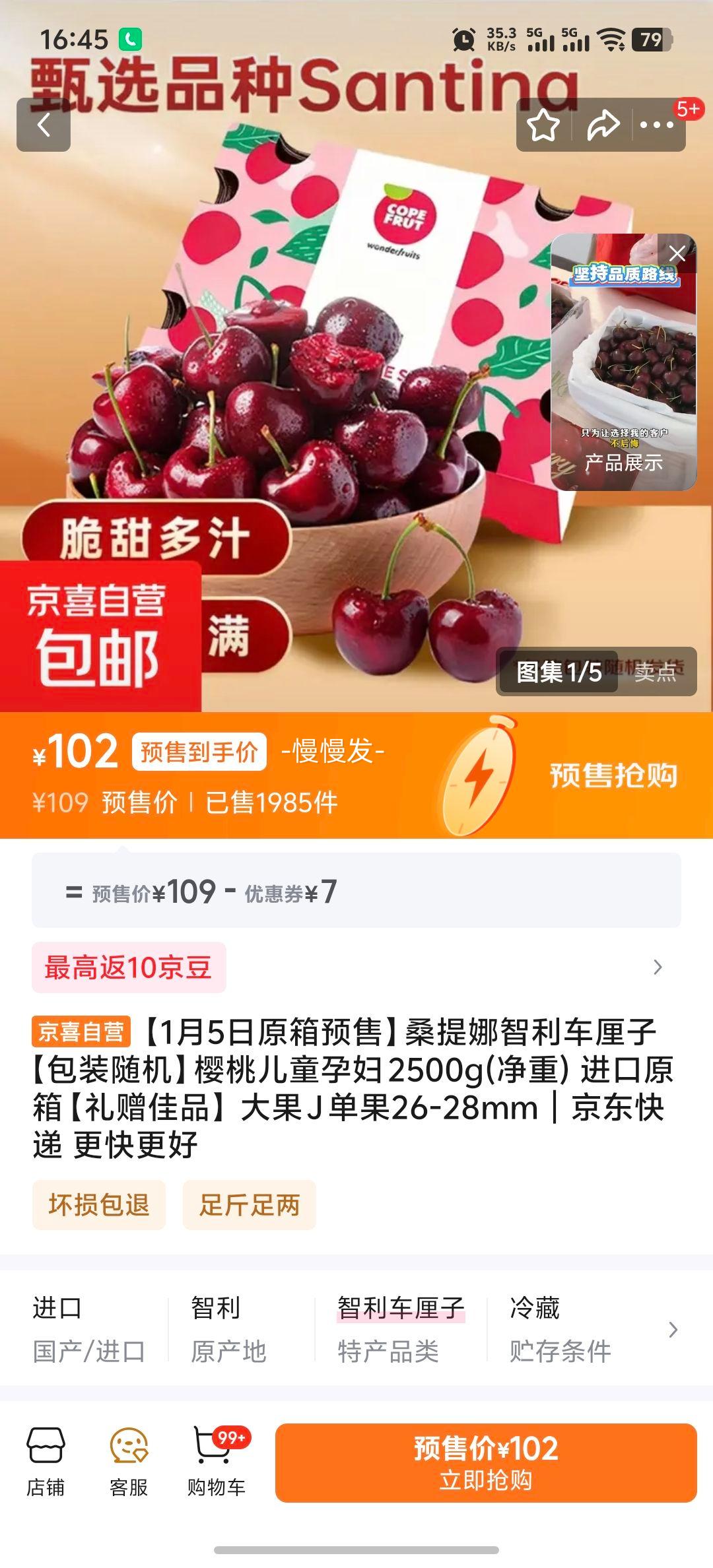This screenshot has height=1568, width=713.
Task: Toggle favorite with the star icon
Action: point(545,125)
